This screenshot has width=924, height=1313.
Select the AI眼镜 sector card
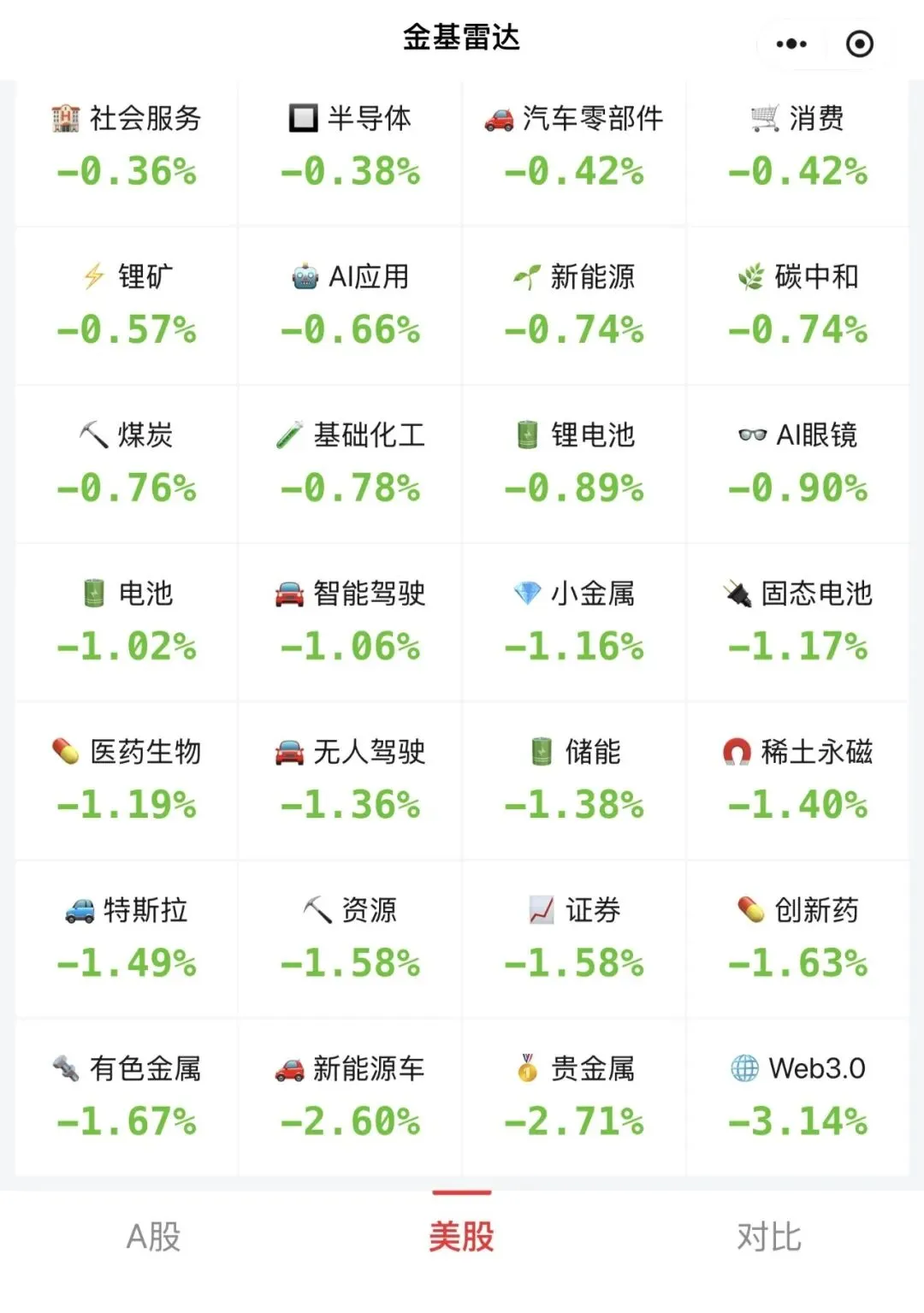tap(797, 464)
